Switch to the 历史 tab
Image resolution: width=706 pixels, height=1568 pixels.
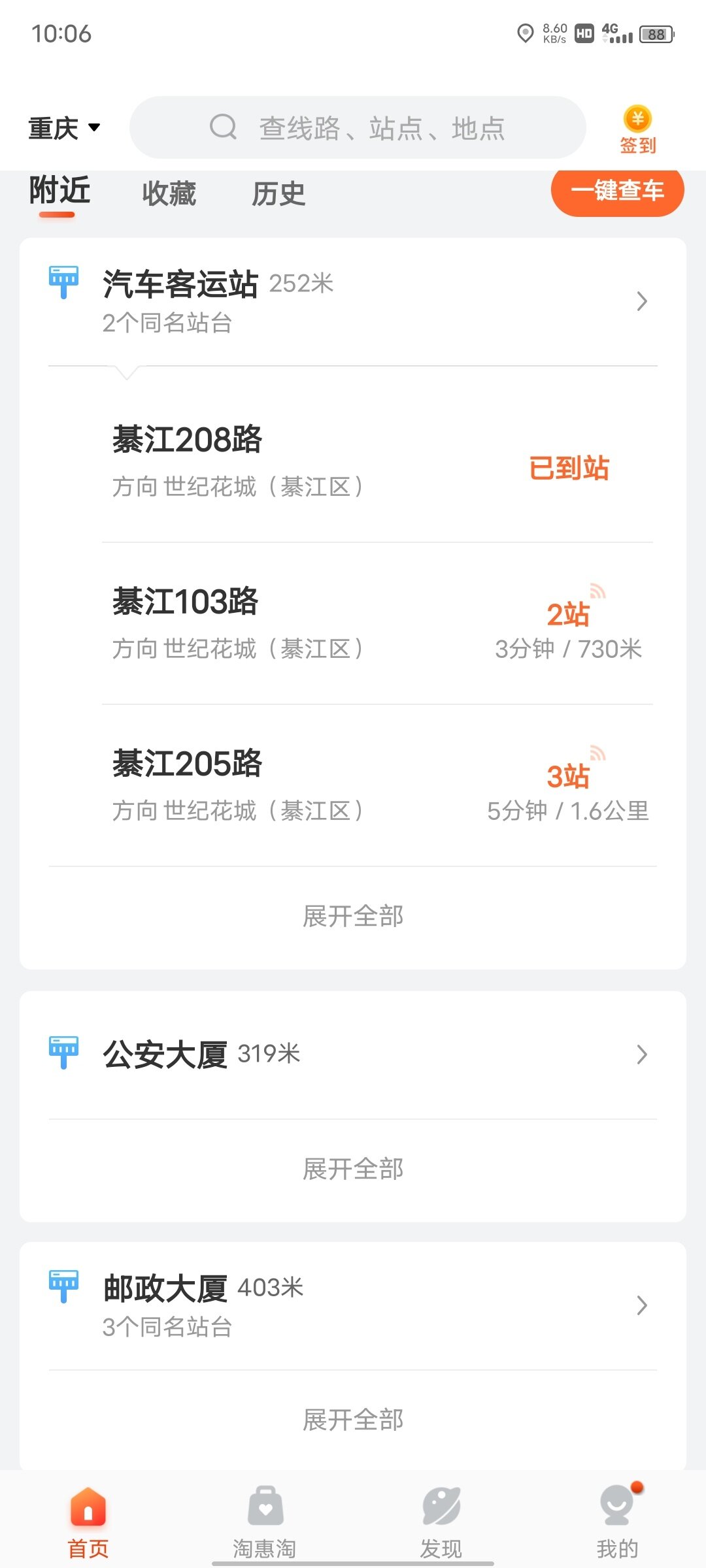(x=278, y=194)
